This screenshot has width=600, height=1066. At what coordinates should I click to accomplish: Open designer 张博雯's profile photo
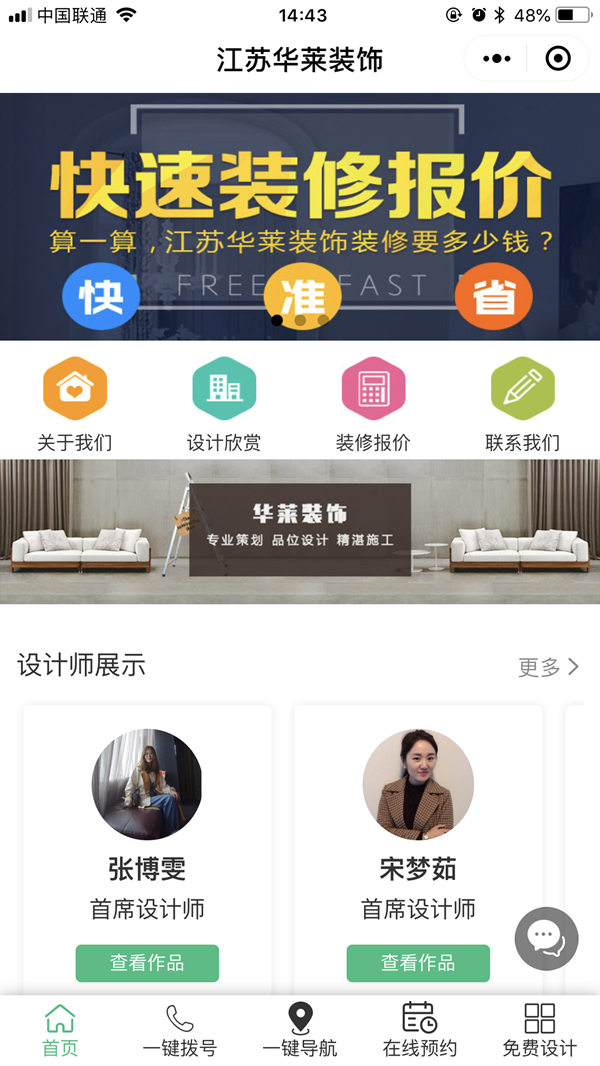tap(147, 784)
